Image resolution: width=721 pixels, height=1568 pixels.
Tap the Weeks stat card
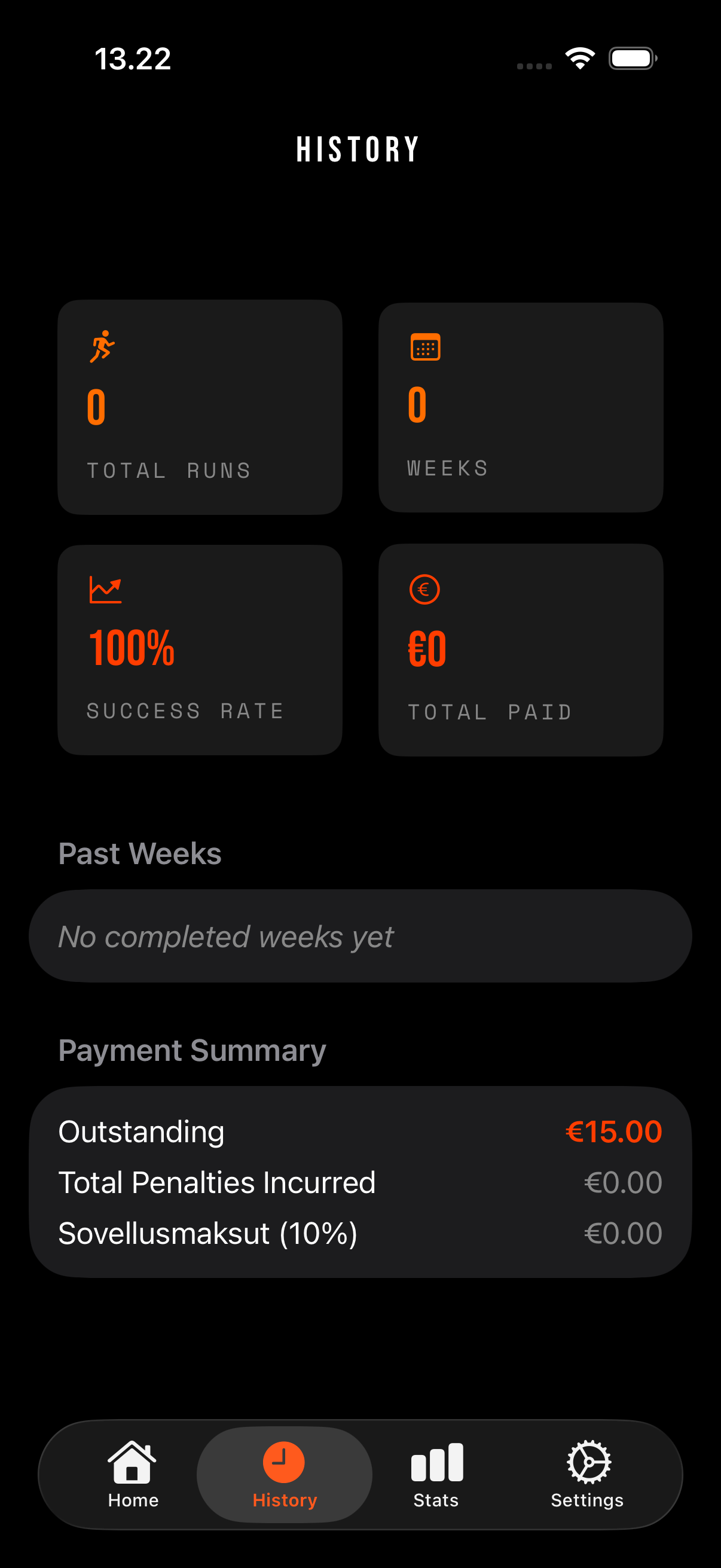[521, 406]
